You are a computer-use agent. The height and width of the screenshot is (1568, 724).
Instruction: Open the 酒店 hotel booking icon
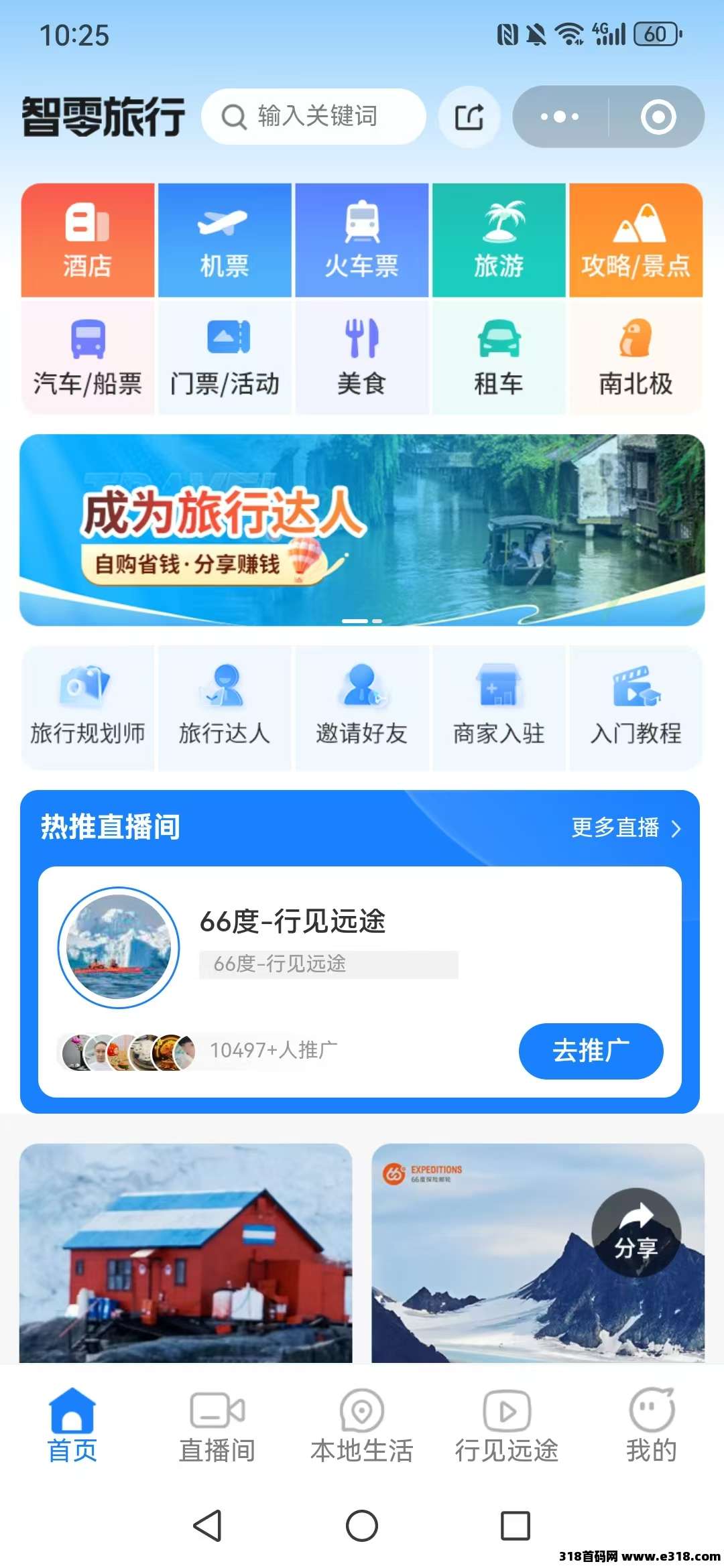(88, 239)
